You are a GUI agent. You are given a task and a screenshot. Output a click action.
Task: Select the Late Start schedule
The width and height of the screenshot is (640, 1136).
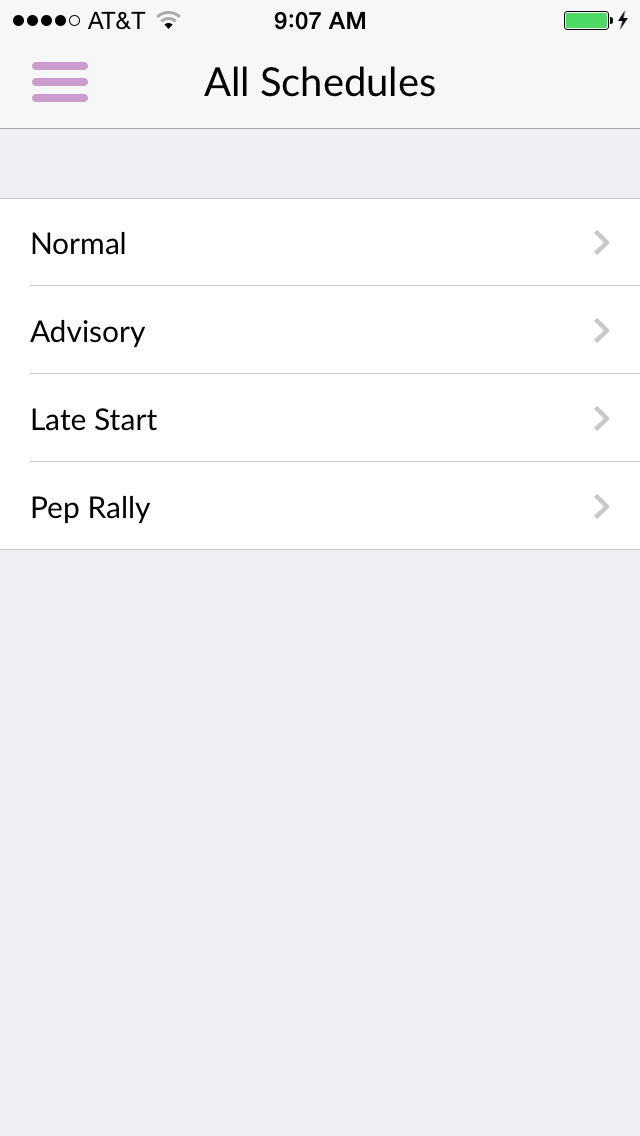point(320,418)
